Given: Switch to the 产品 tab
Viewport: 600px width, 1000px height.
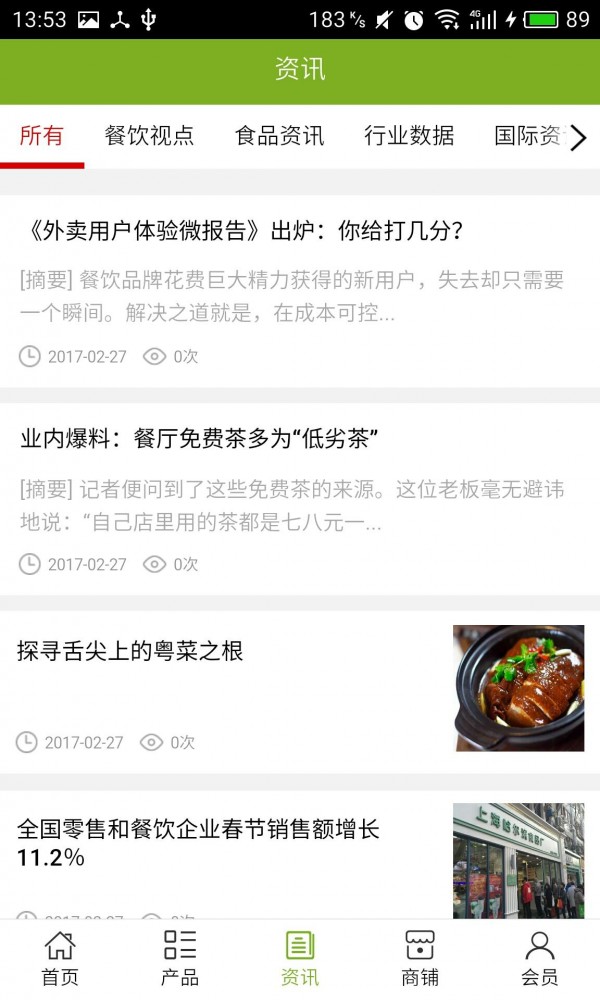Looking at the screenshot, I should (x=180, y=959).
